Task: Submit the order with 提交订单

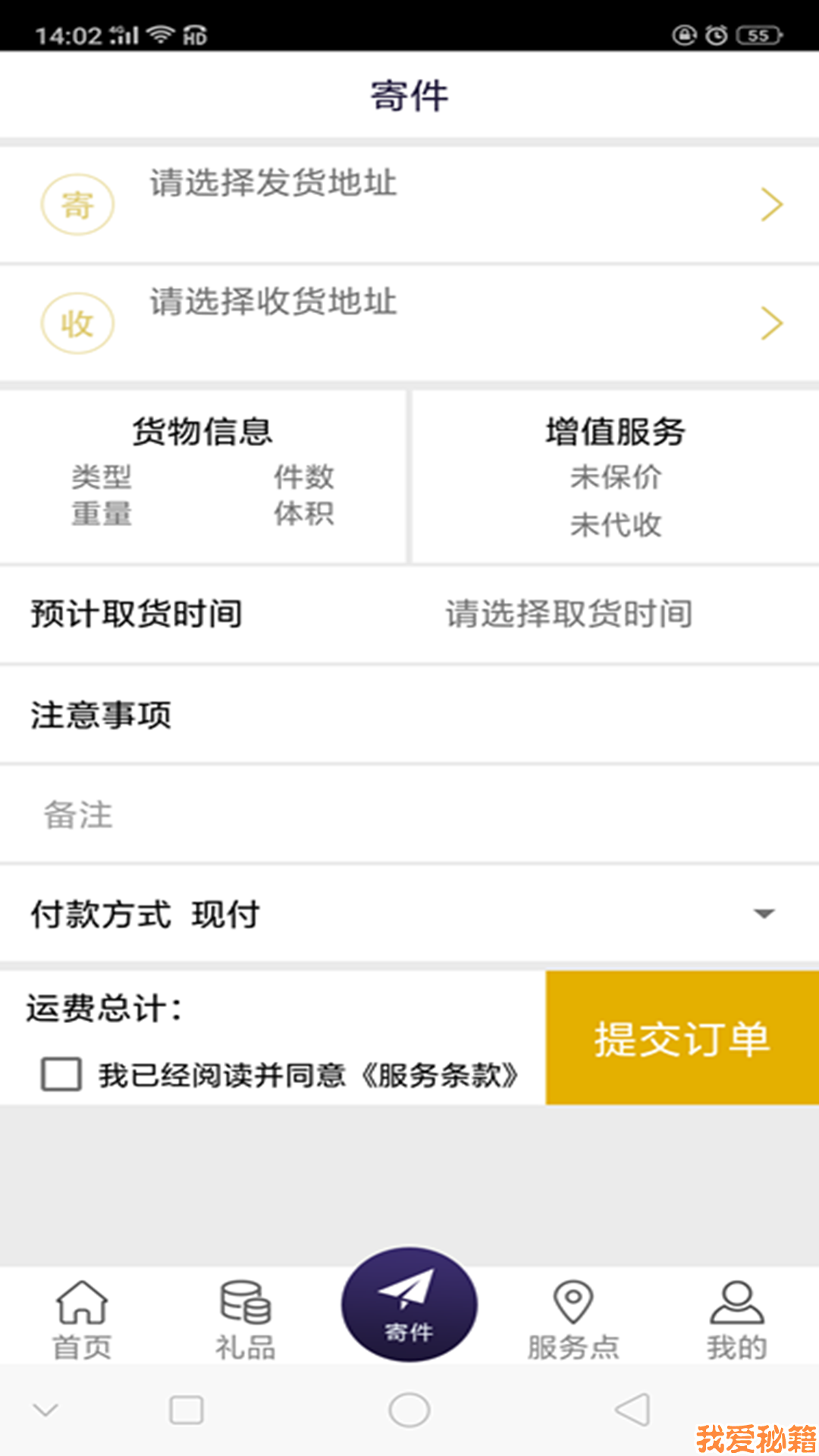Action: 682,1037
